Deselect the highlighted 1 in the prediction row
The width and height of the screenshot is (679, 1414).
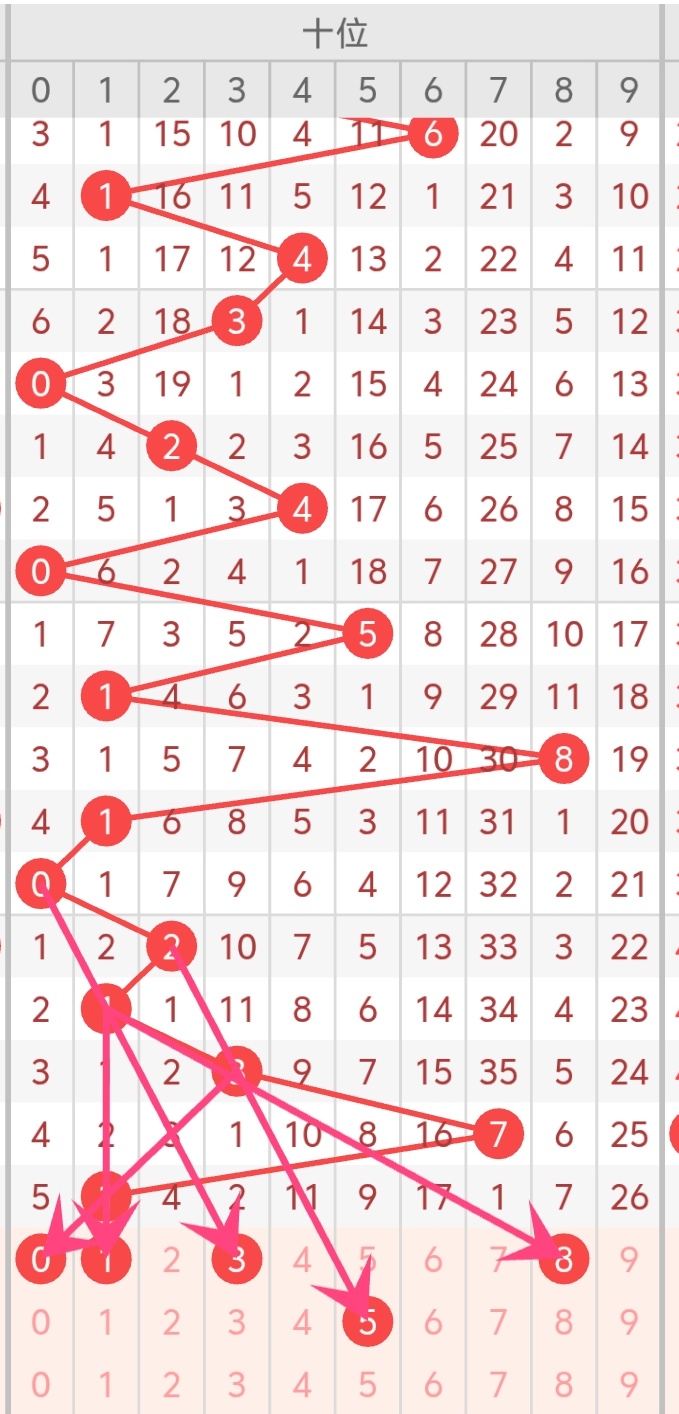(x=106, y=1260)
